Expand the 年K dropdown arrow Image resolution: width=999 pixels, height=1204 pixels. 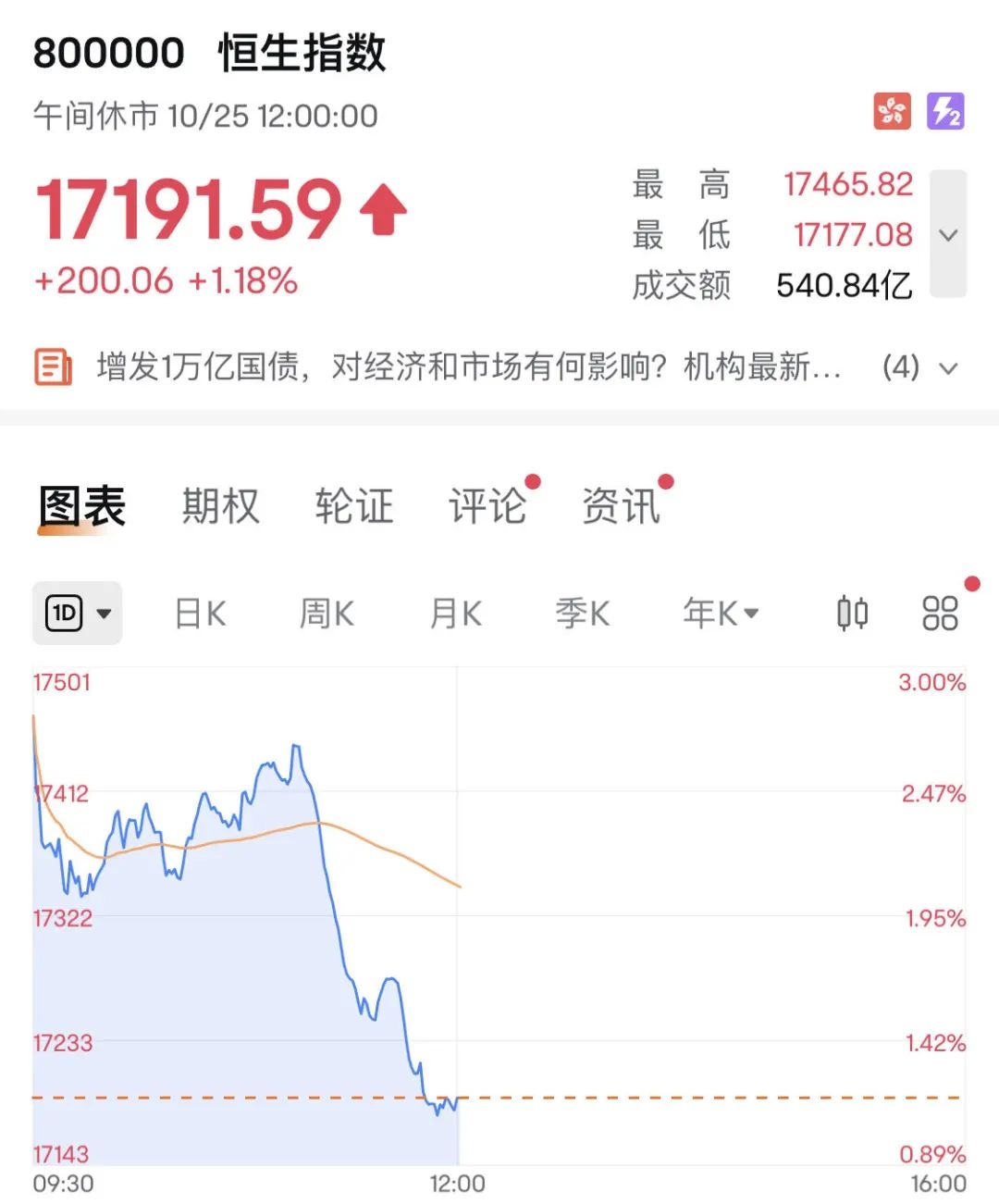(752, 614)
